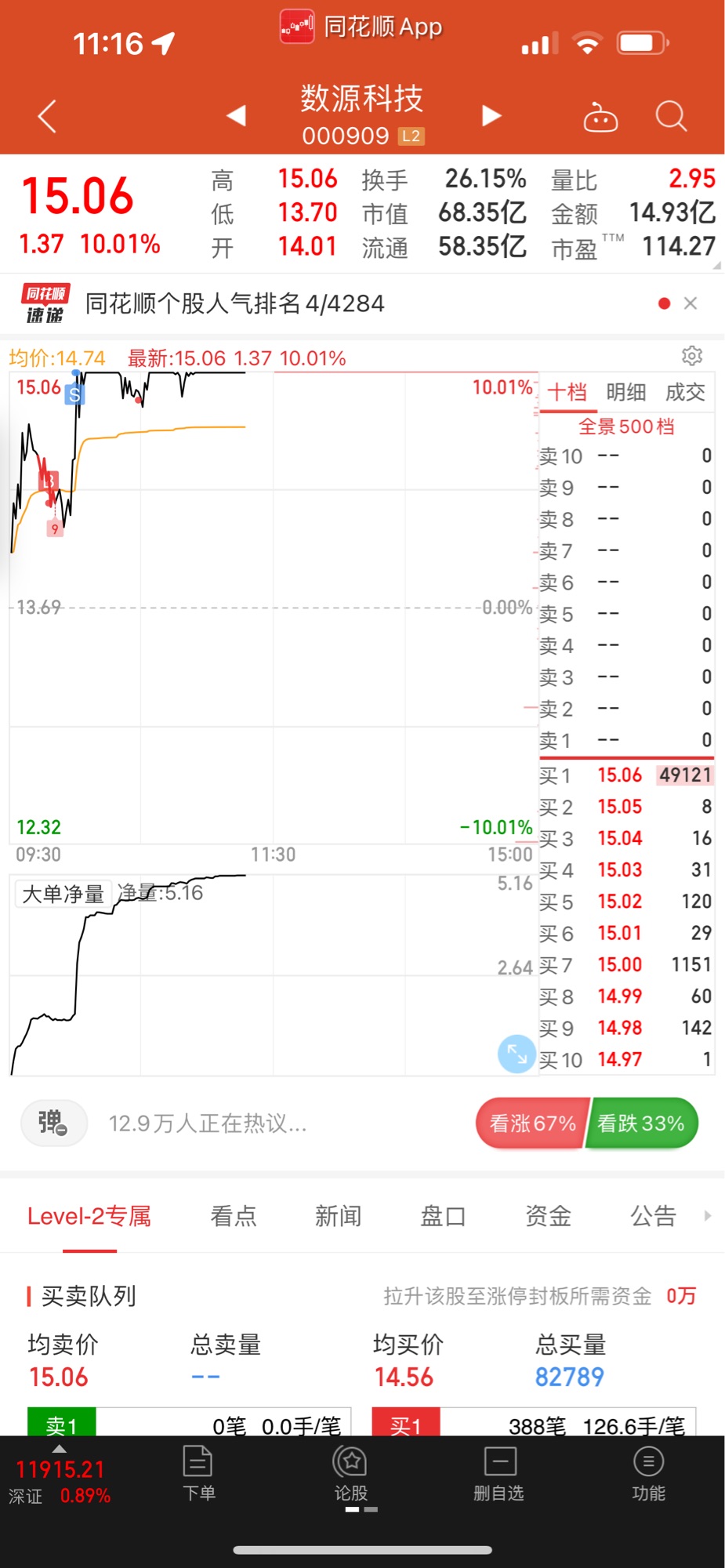The image size is (725, 1568).
Task: Dismiss the 同花顺速递 popularity banner
Action: click(x=691, y=303)
